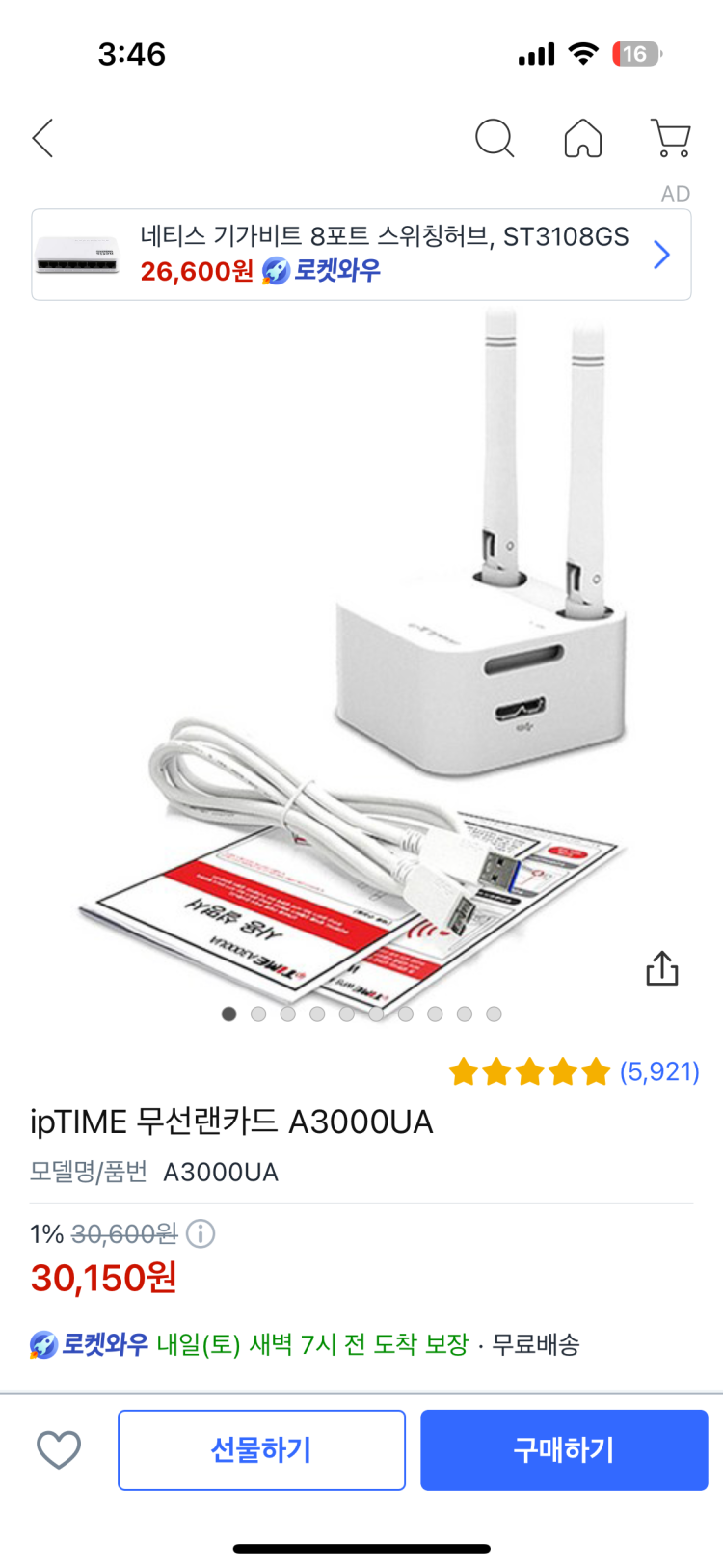Expand the ST3108GS ad via its chevron
723x1568 pixels.
point(661,254)
